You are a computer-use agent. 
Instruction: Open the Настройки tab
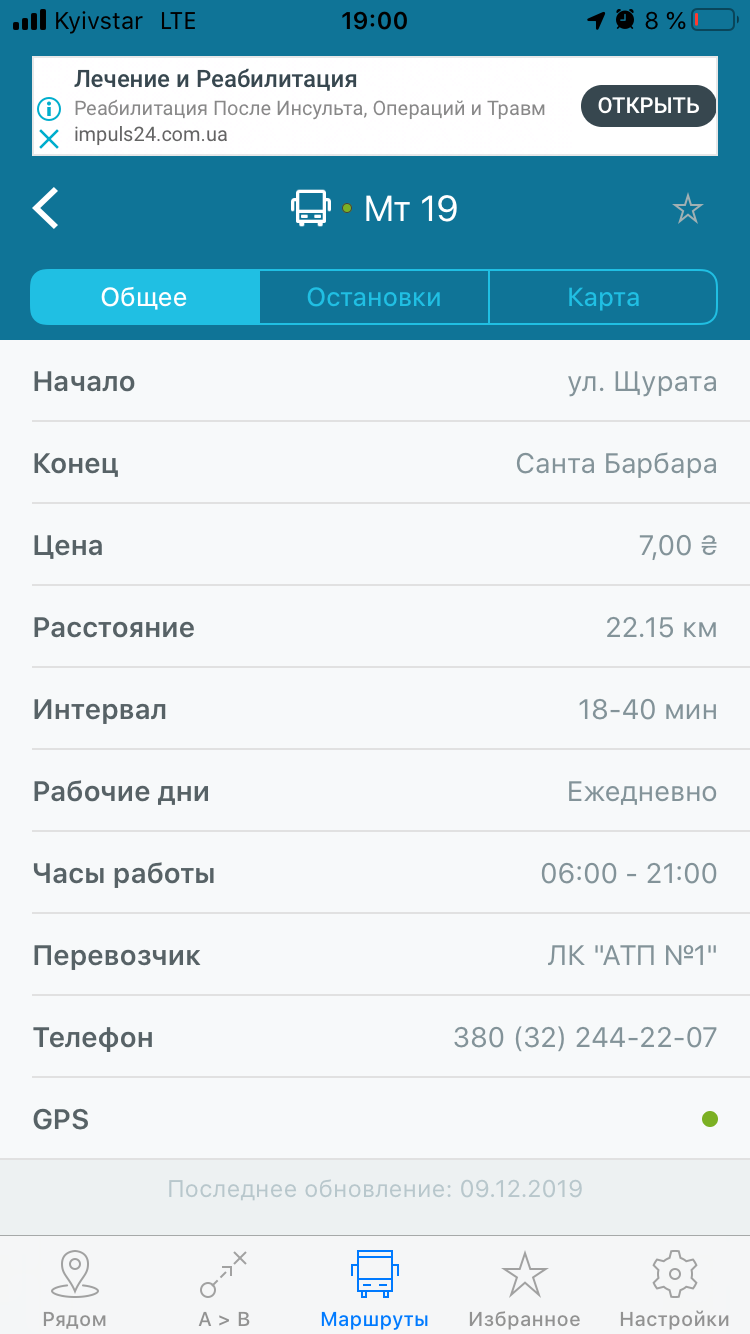click(674, 1289)
